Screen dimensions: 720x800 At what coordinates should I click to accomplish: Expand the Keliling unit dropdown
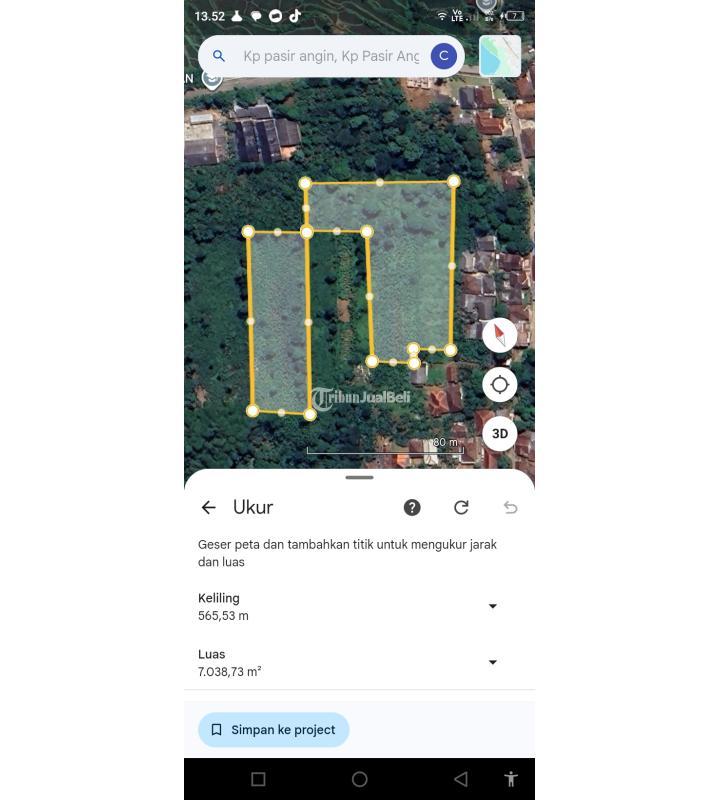pyautogui.click(x=492, y=606)
